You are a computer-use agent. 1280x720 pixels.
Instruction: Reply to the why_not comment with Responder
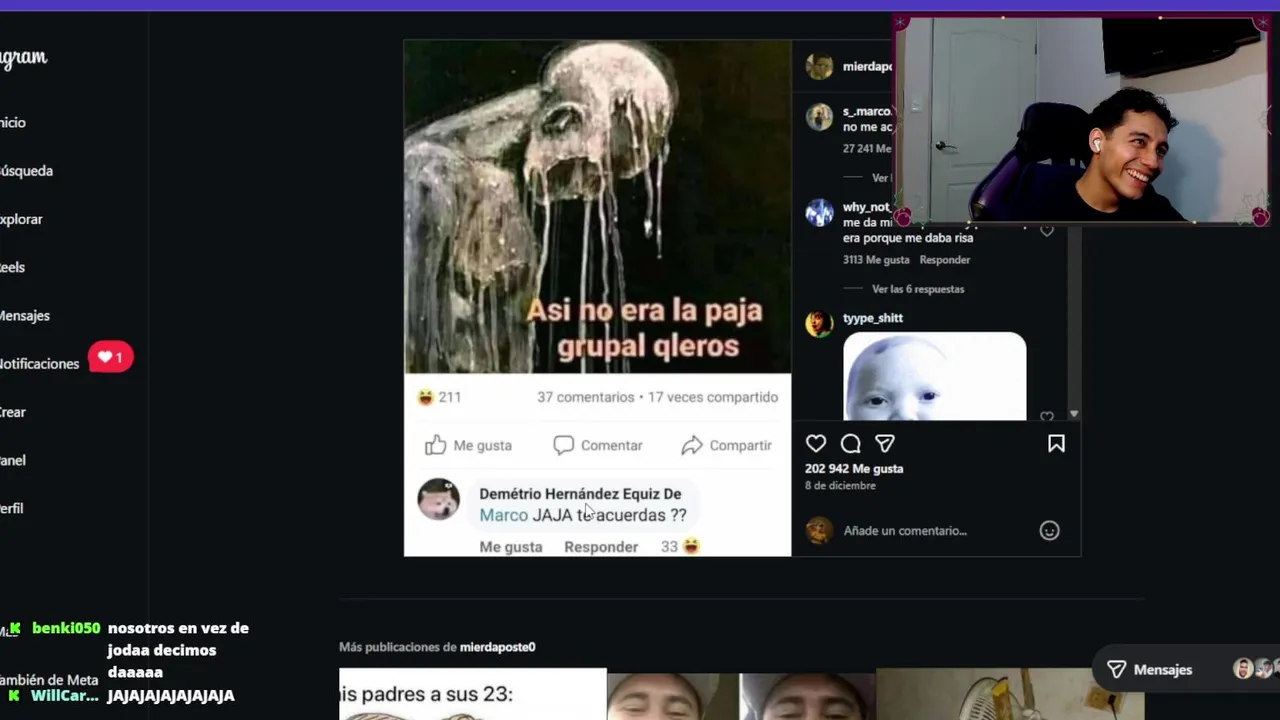[944, 260]
